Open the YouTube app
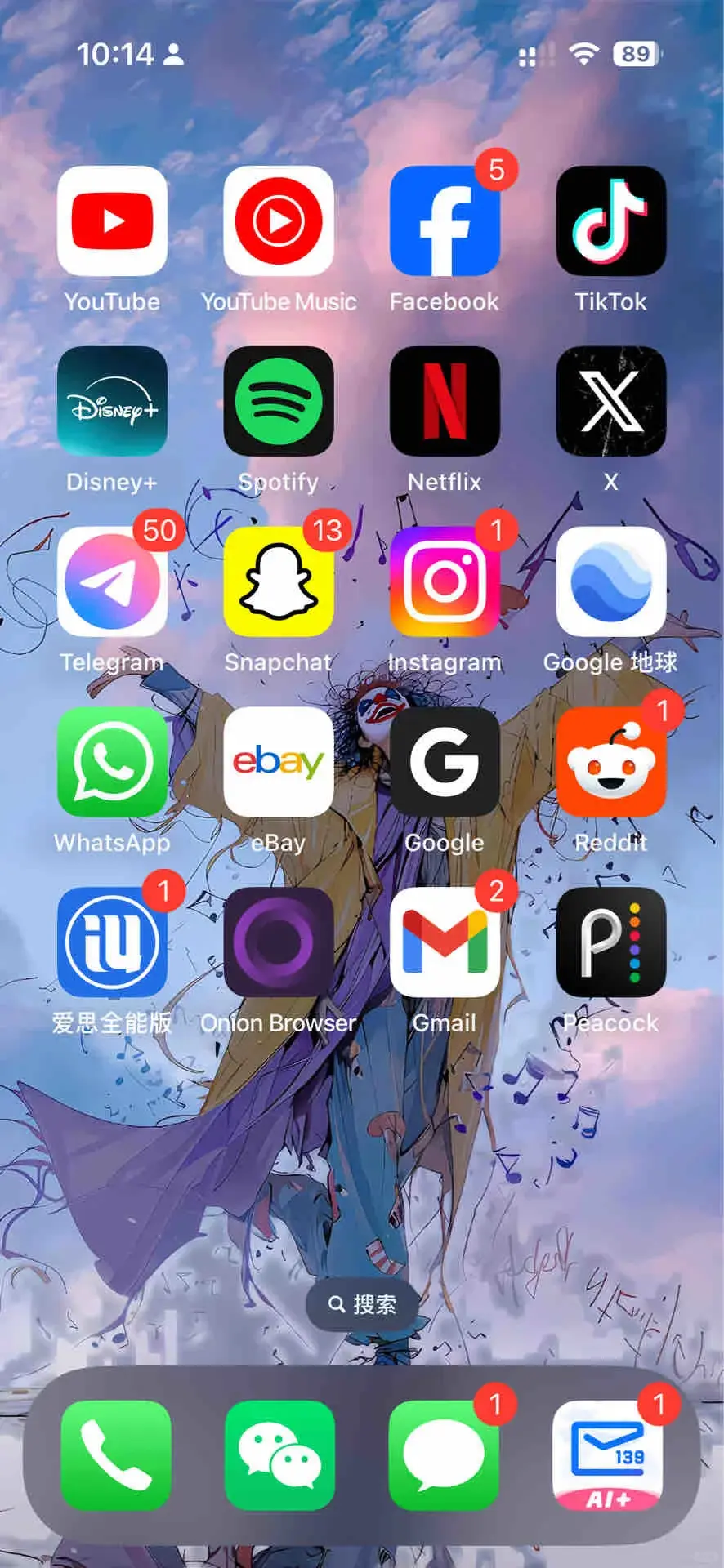This screenshot has width=724, height=1568. pyautogui.click(x=112, y=221)
